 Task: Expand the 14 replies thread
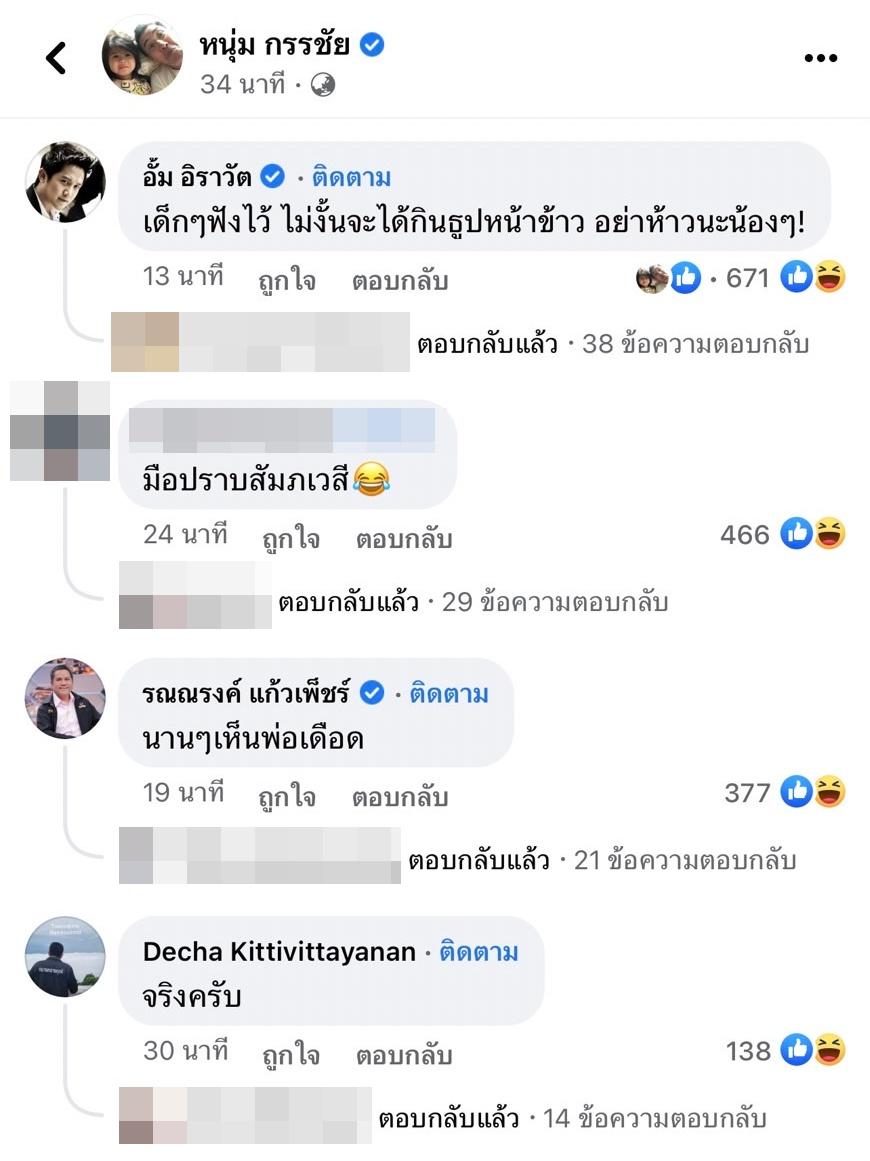tap(572, 1118)
